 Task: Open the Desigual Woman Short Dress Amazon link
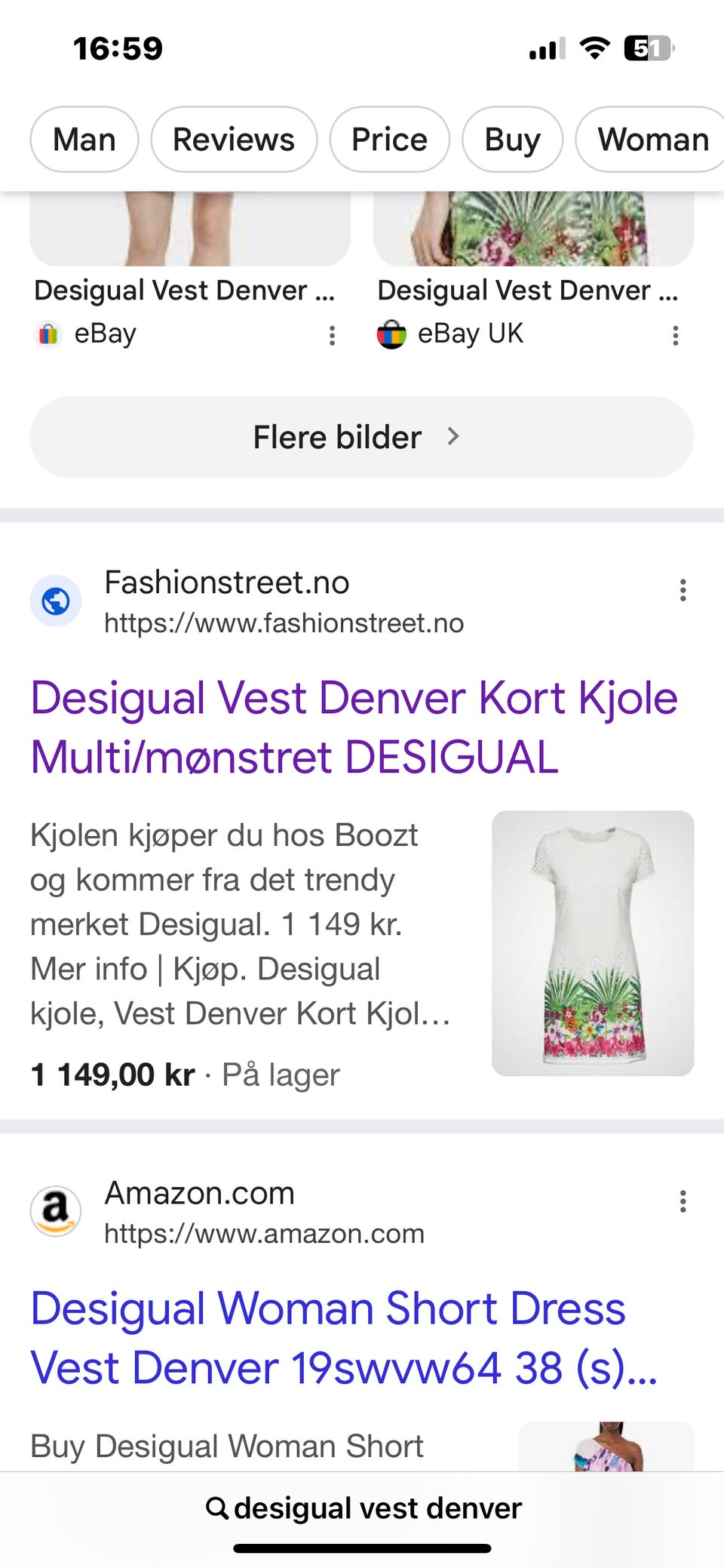[x=328, y=1338]
